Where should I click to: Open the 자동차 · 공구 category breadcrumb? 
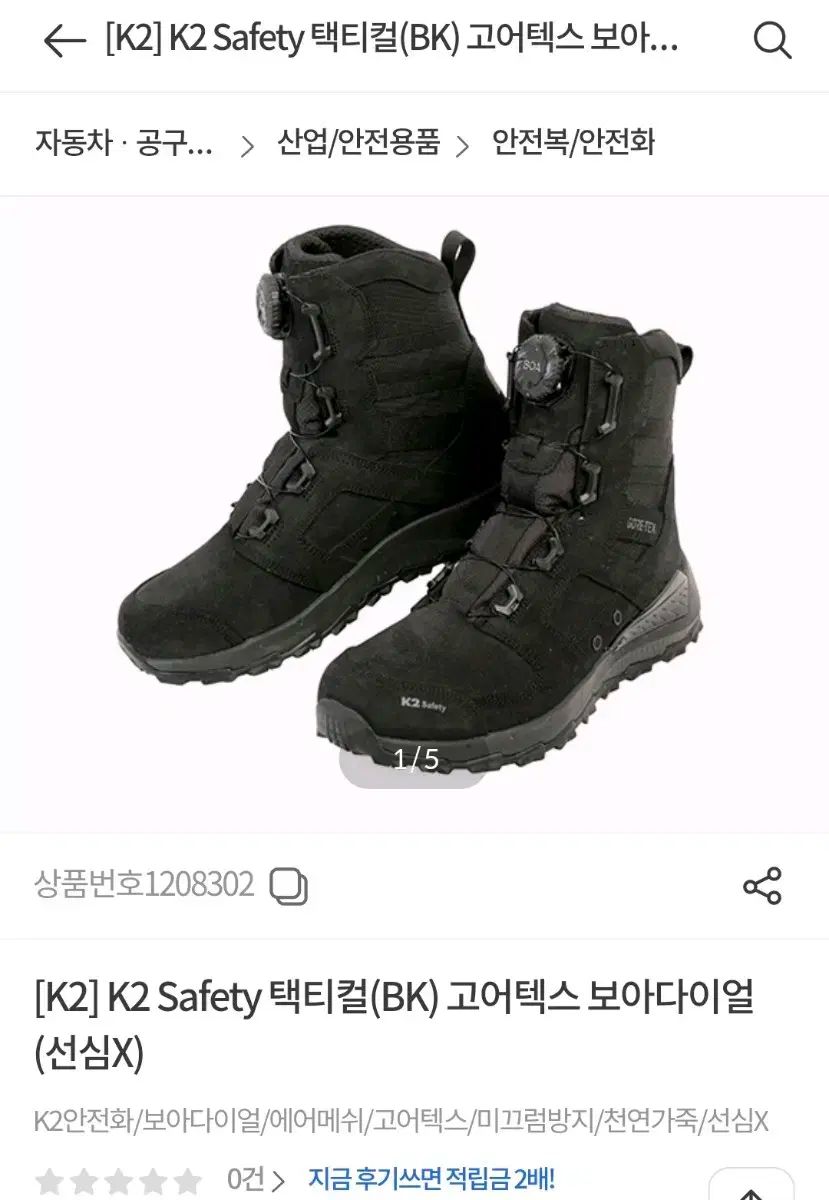point(125,143)
